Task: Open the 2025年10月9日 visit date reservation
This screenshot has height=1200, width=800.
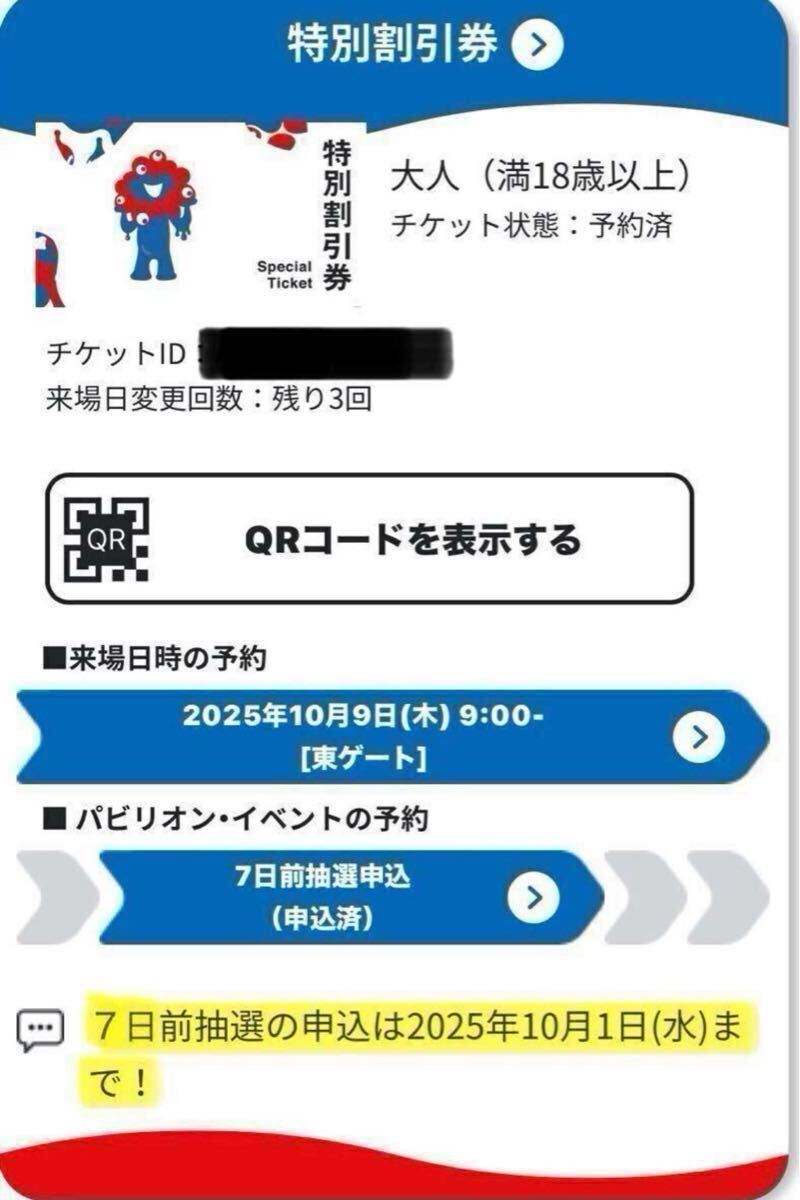Action: pyautogui.click(x=390, y=736)
